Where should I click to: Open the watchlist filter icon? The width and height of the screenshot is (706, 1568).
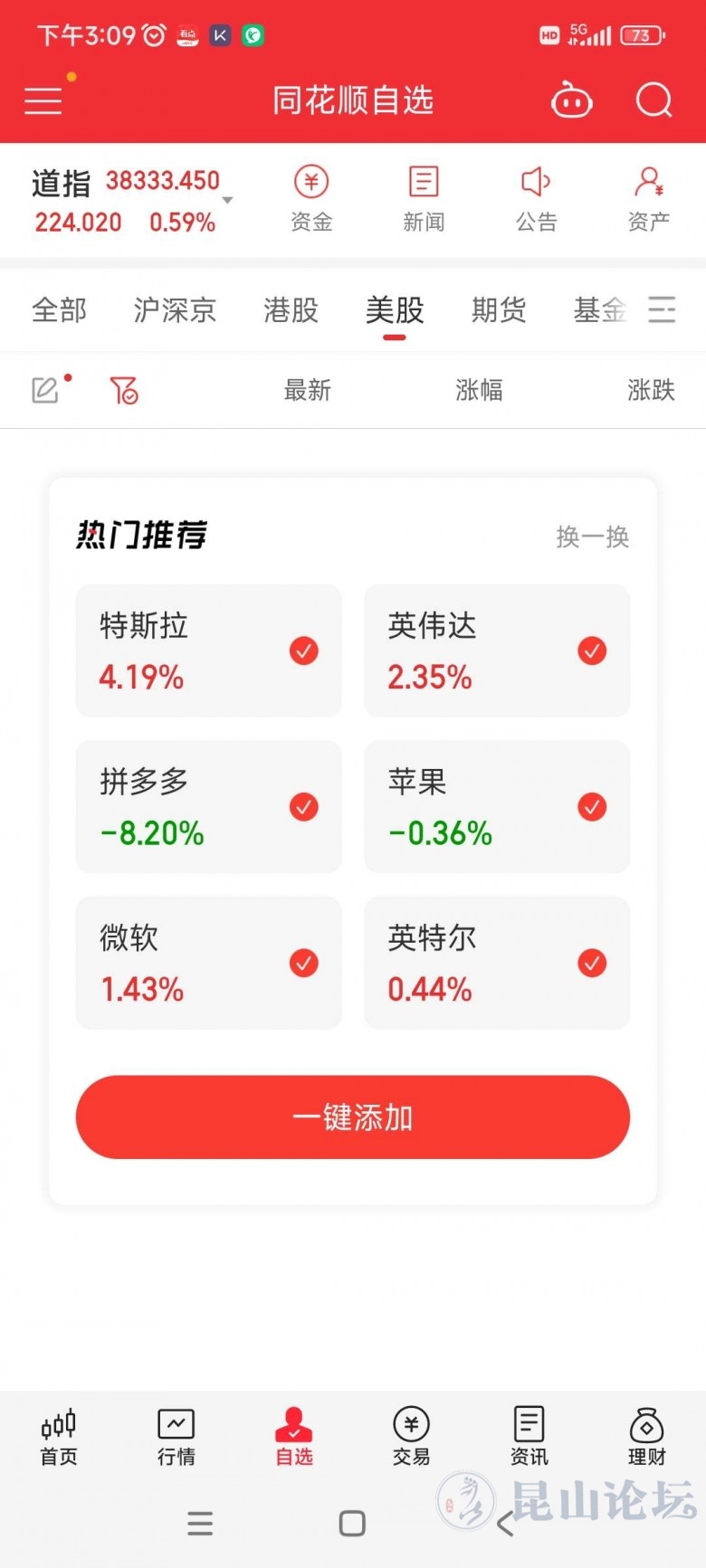pos(124,390)
